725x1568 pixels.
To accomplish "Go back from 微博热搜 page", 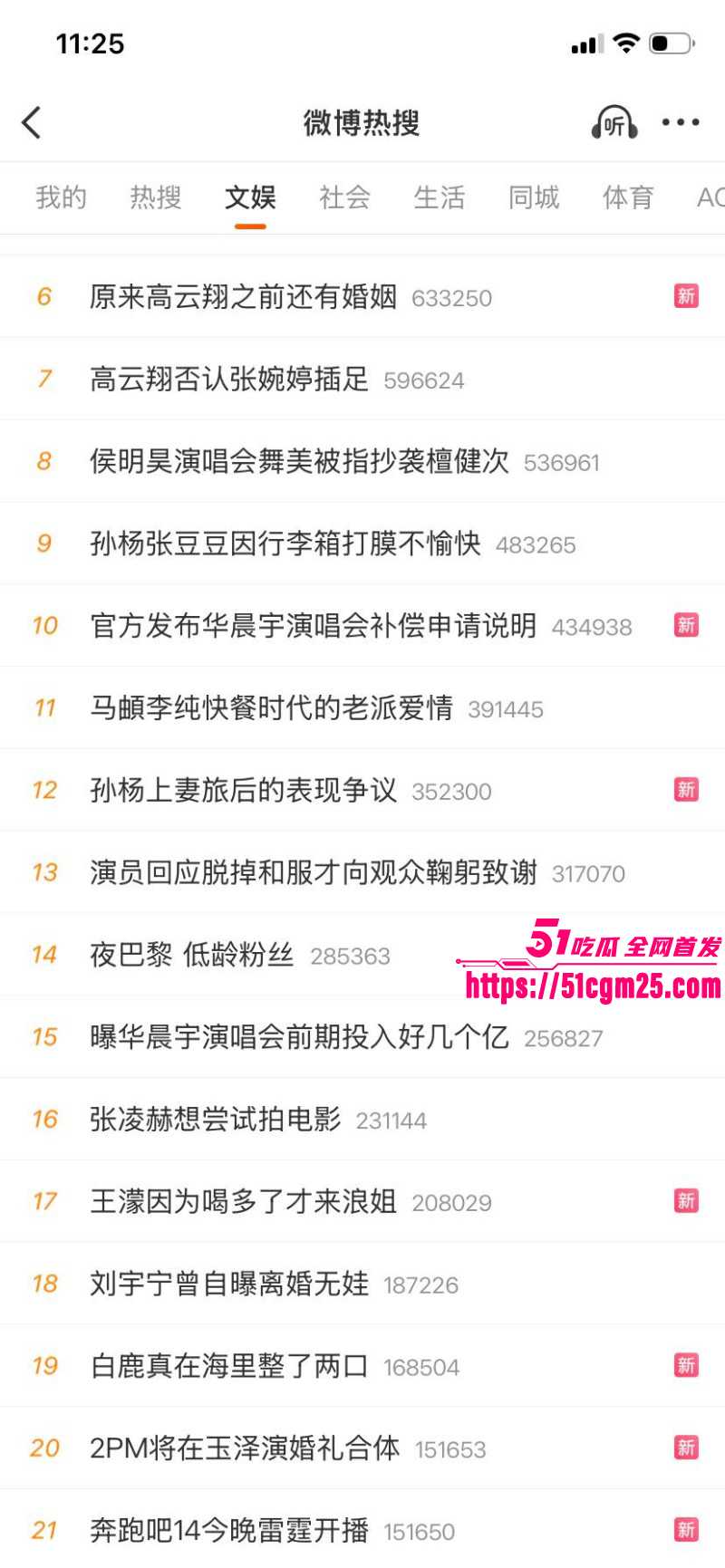I will click(33, 122).
